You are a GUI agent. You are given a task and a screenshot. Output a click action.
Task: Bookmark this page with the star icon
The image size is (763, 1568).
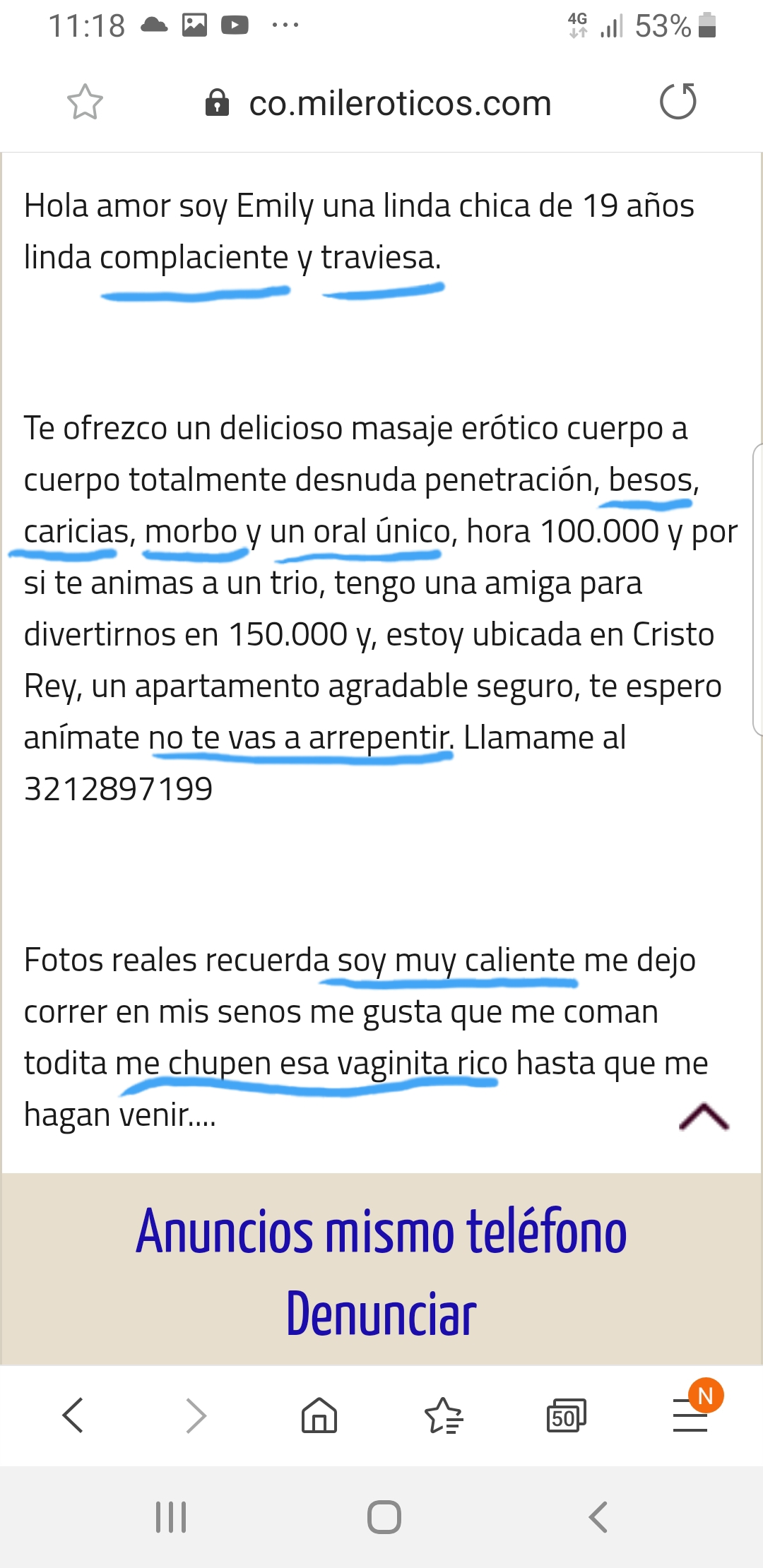pyautogui.click(x=85, y=102)
